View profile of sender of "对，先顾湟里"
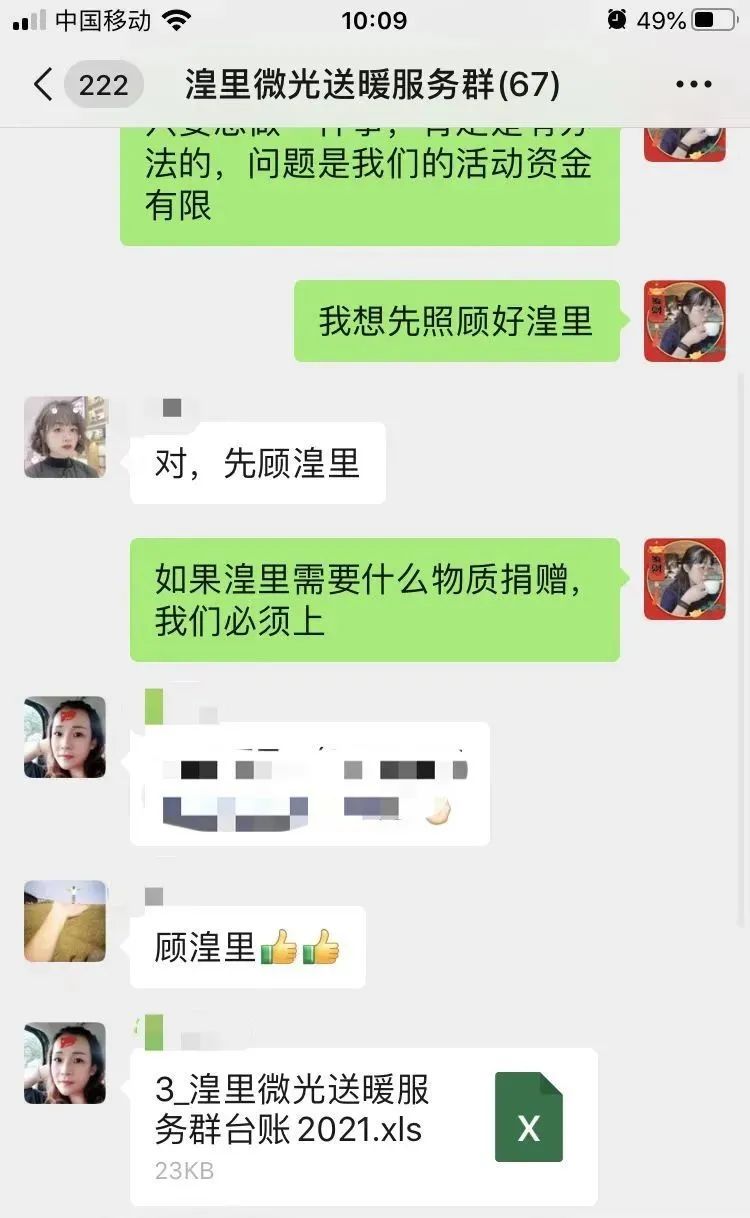 pos(65,437)
